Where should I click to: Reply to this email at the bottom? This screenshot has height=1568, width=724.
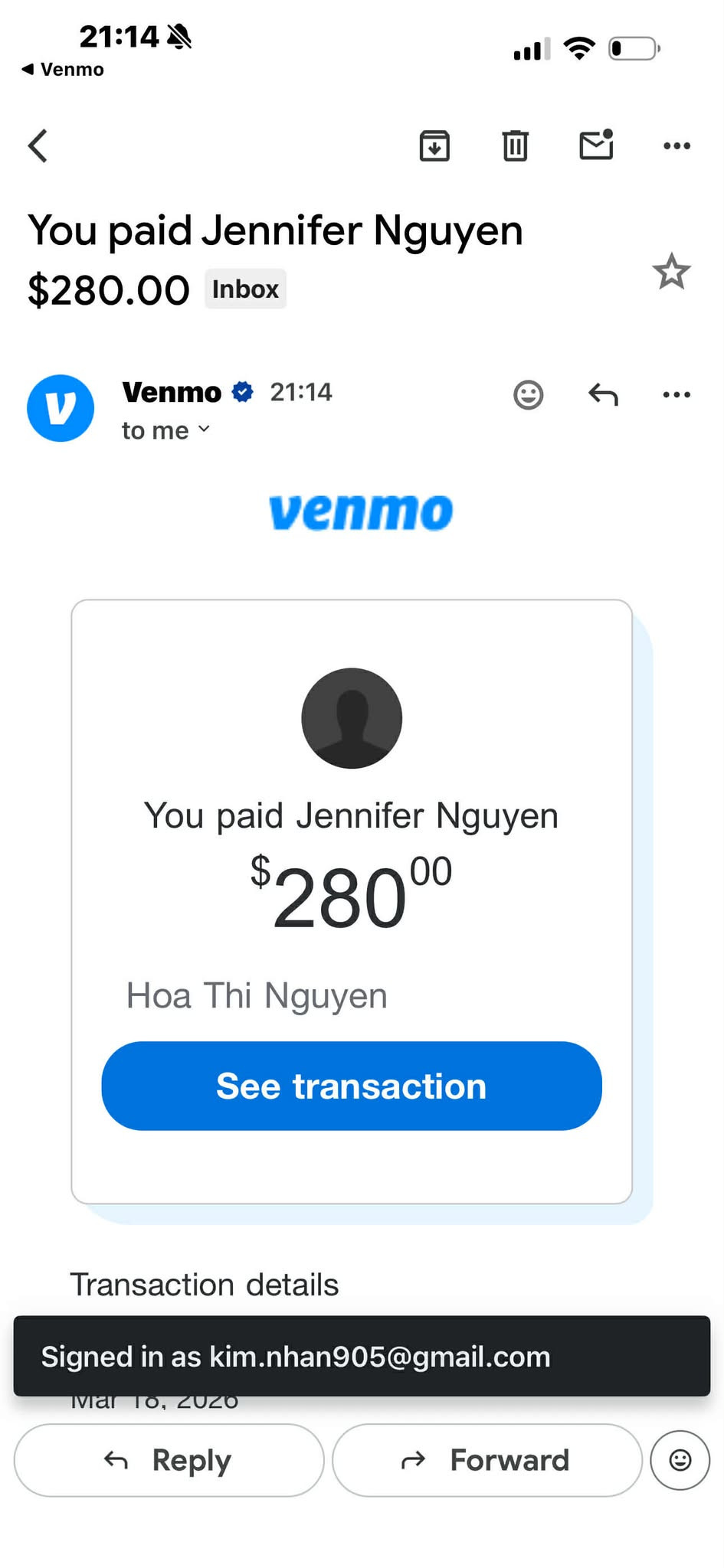point(169,1460)
